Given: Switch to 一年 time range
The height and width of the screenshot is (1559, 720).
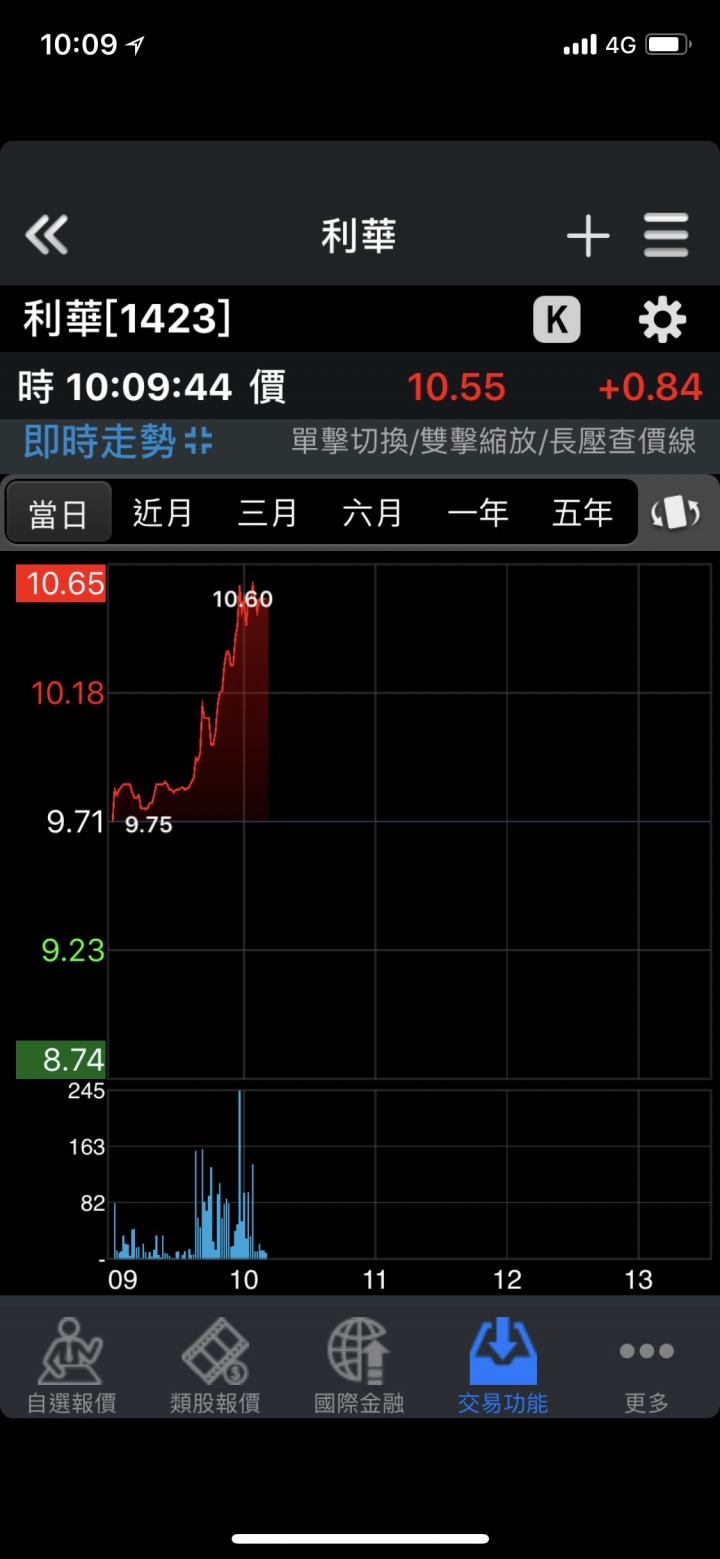Looking at the screenshot, I should point(477,514).
